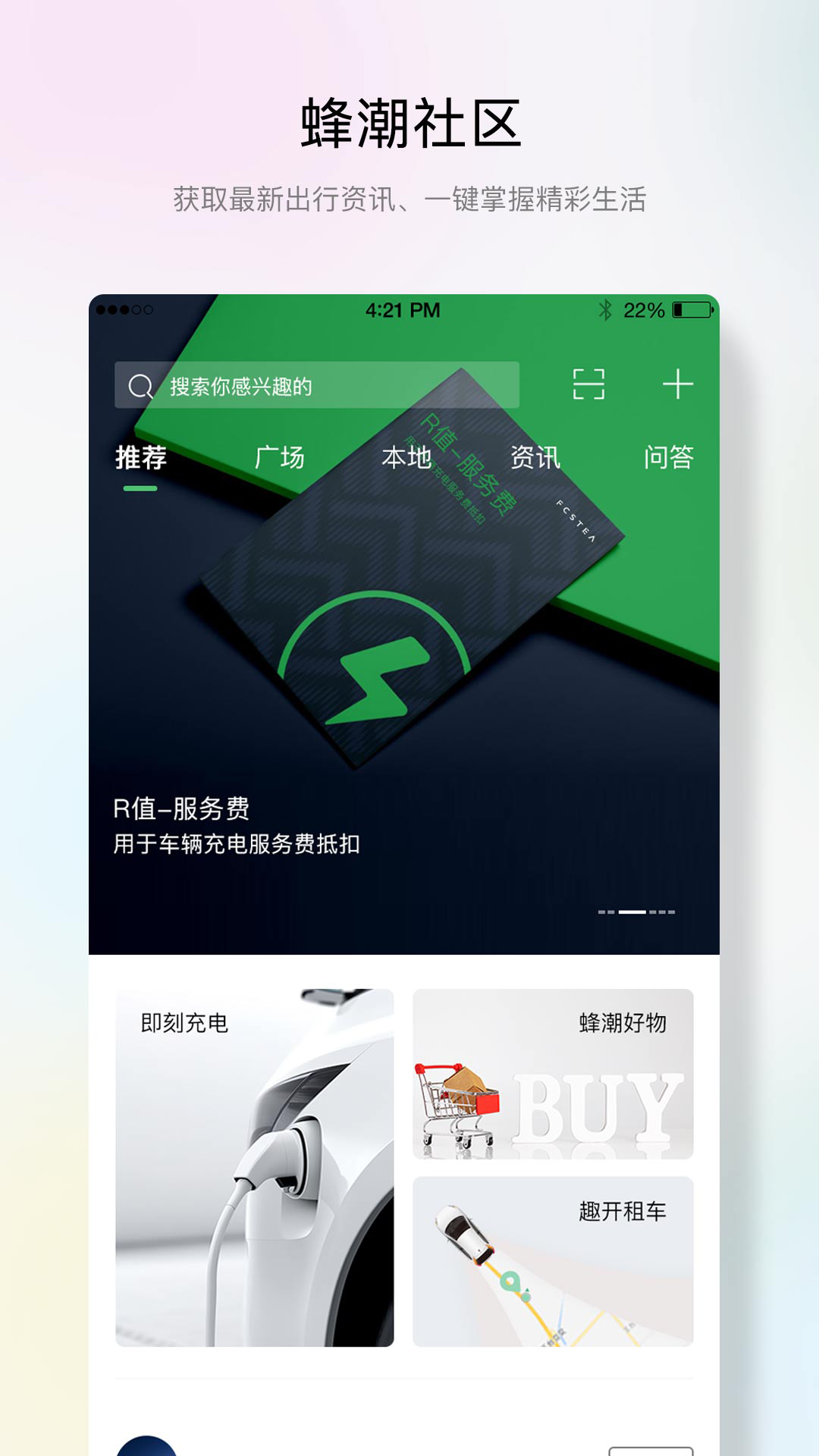
Task: Tap the 搜索你感兴趣的 search field
Action: click(318, 387)
